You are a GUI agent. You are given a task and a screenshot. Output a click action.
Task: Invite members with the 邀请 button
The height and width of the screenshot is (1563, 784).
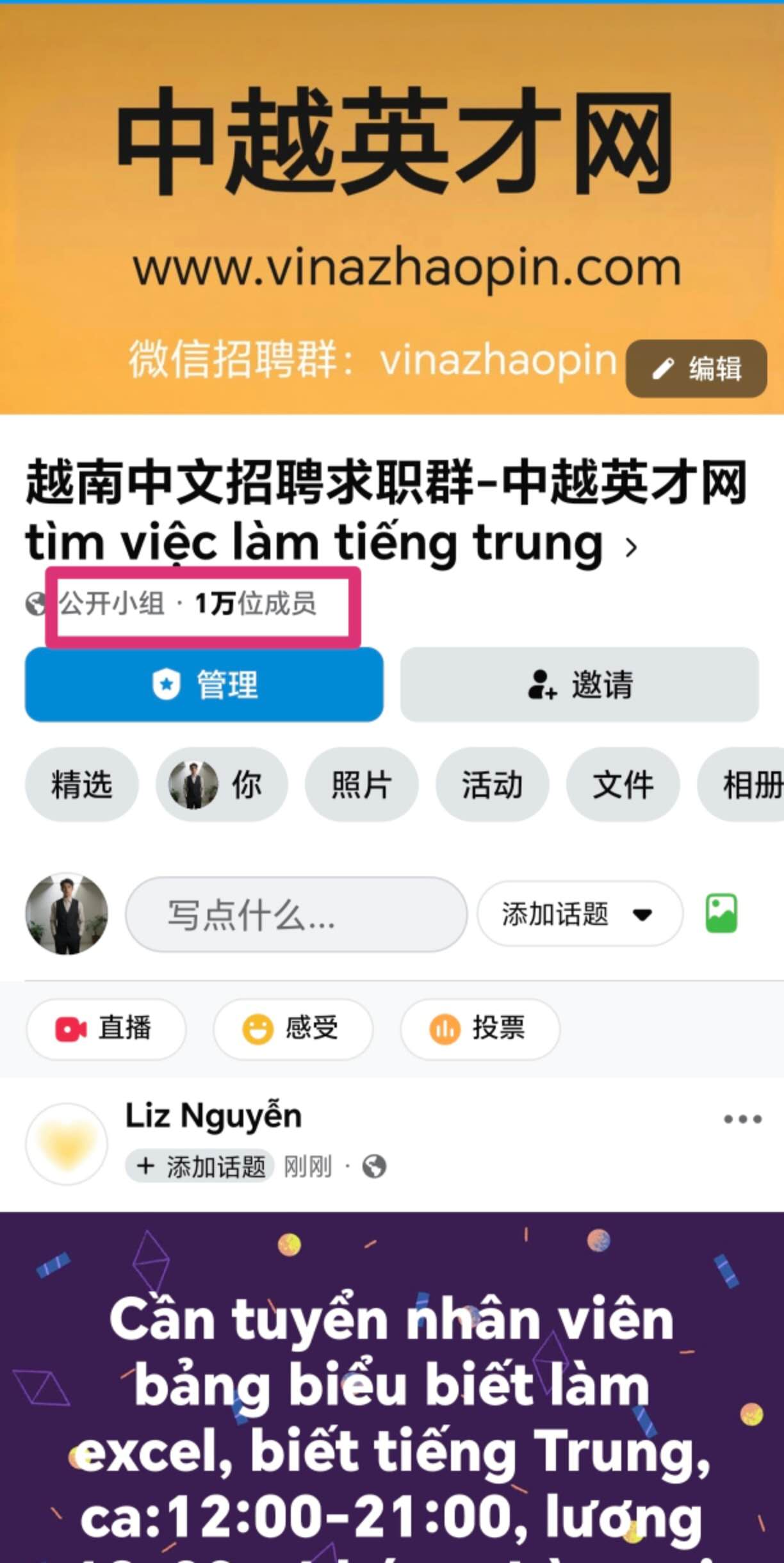click(579, 684)
